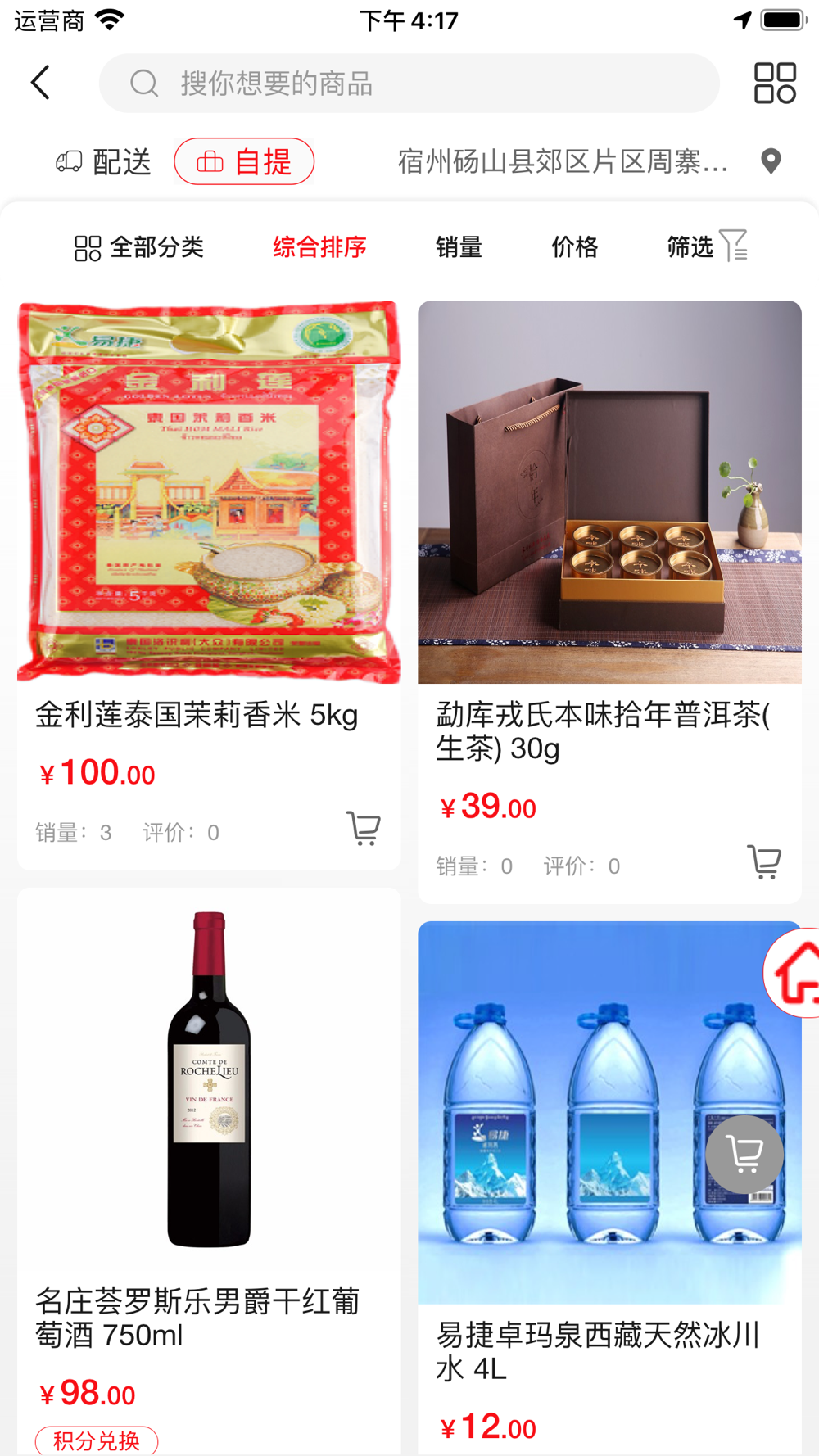Tap the product search field
Viewport: 819px width, 1456px height.
(x=409, y=83)
